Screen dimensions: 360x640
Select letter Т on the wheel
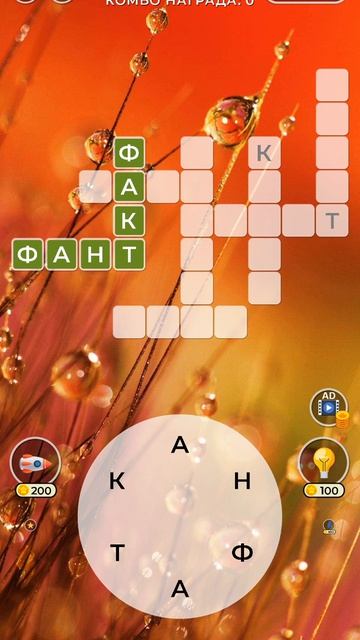(117, 553)
